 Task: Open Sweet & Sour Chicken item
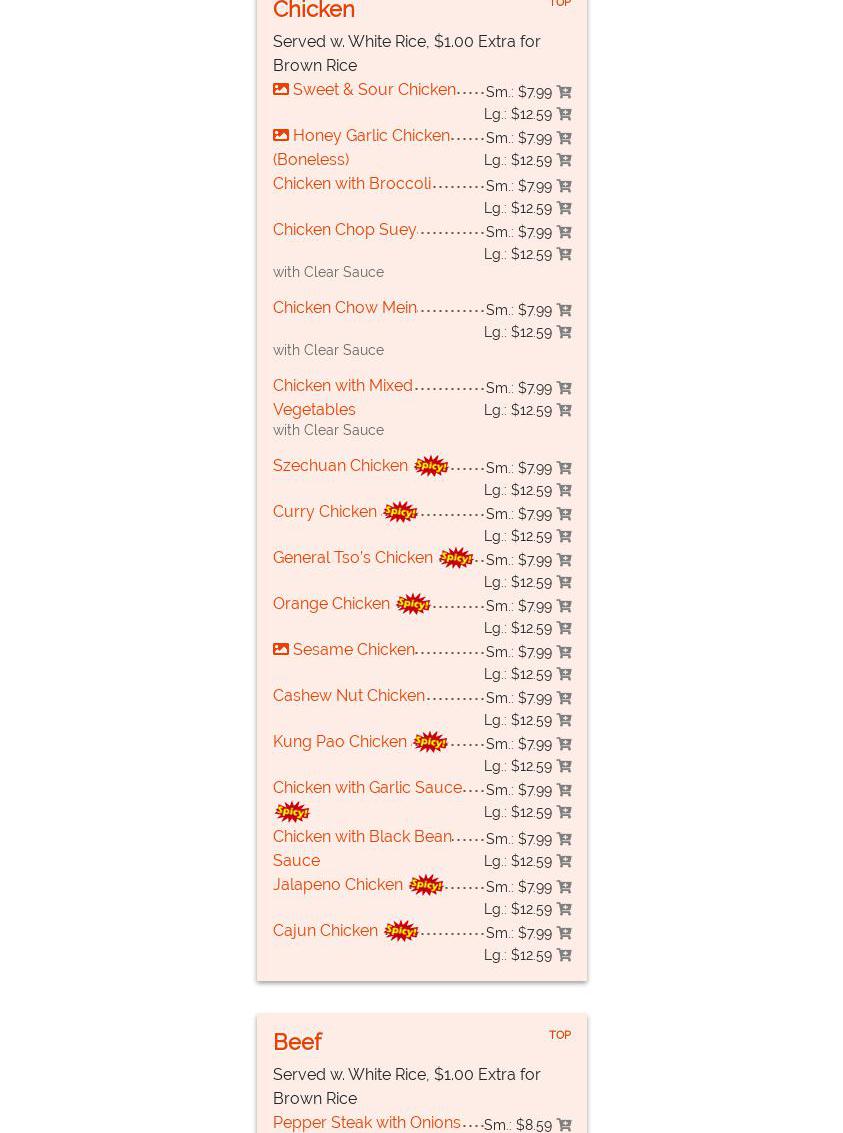[x=374, y=90]
